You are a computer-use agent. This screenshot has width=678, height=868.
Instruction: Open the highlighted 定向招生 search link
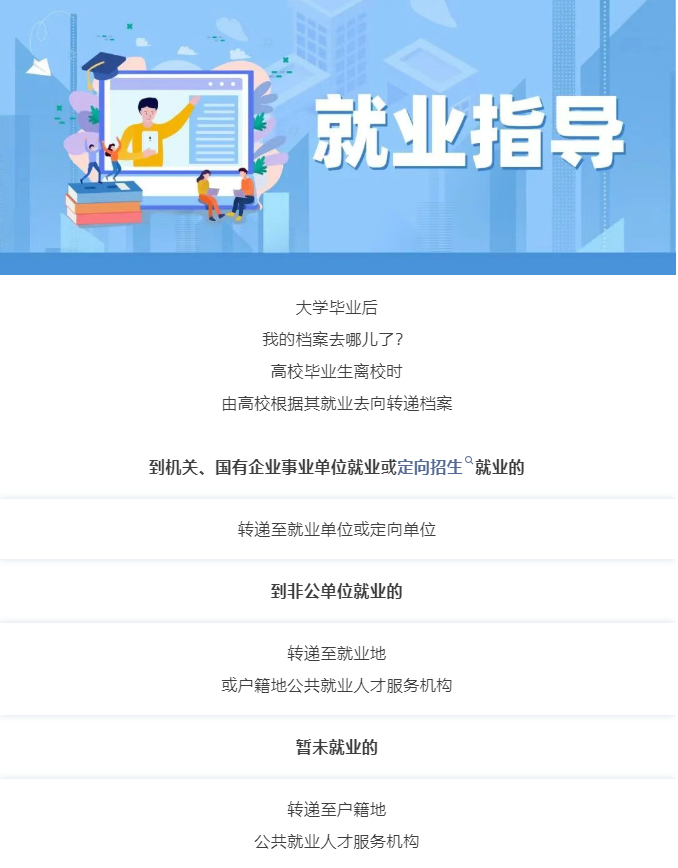(x=431, y=467)
